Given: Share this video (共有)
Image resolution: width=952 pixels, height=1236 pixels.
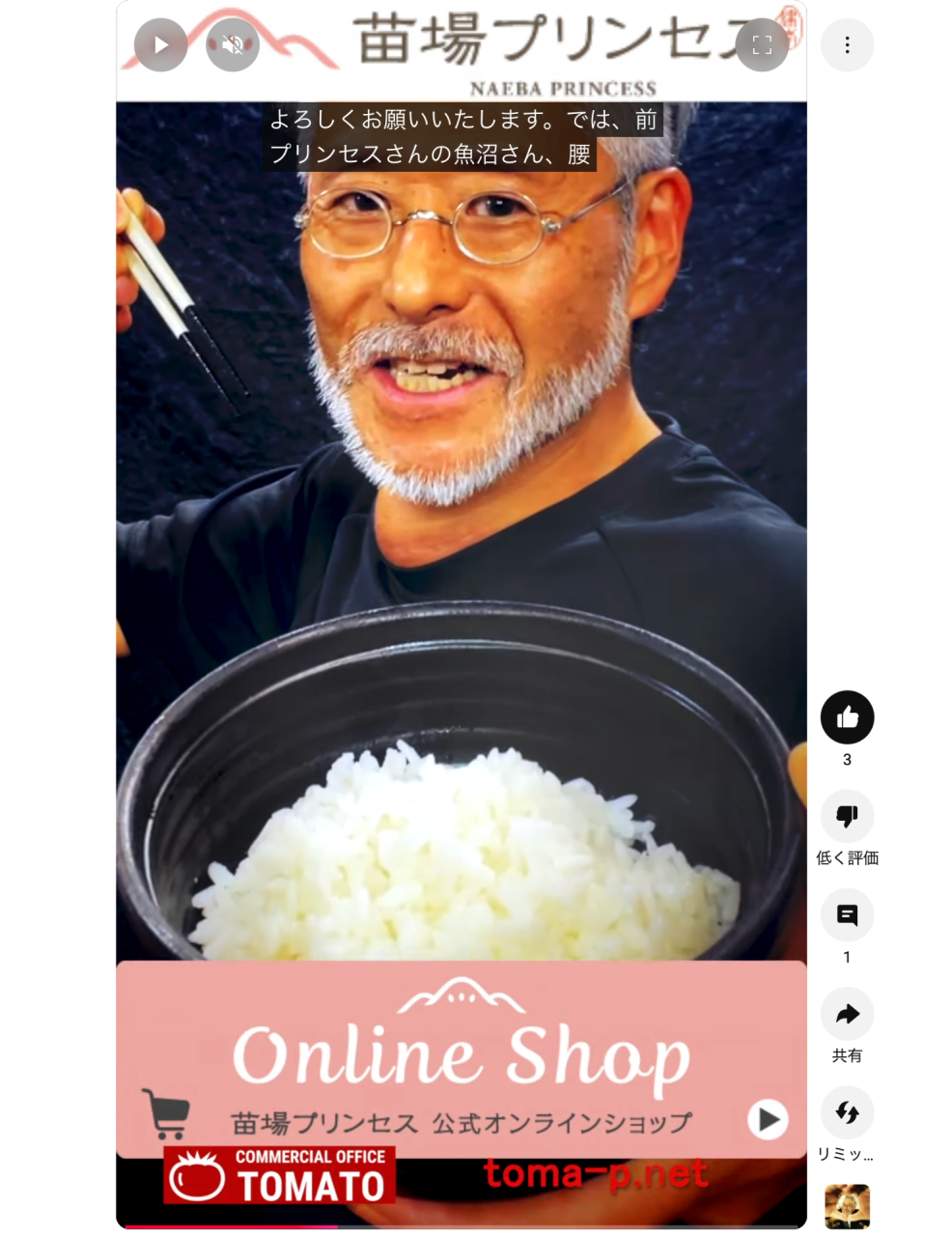Looking at the screenshot, I should point(847,1014).
